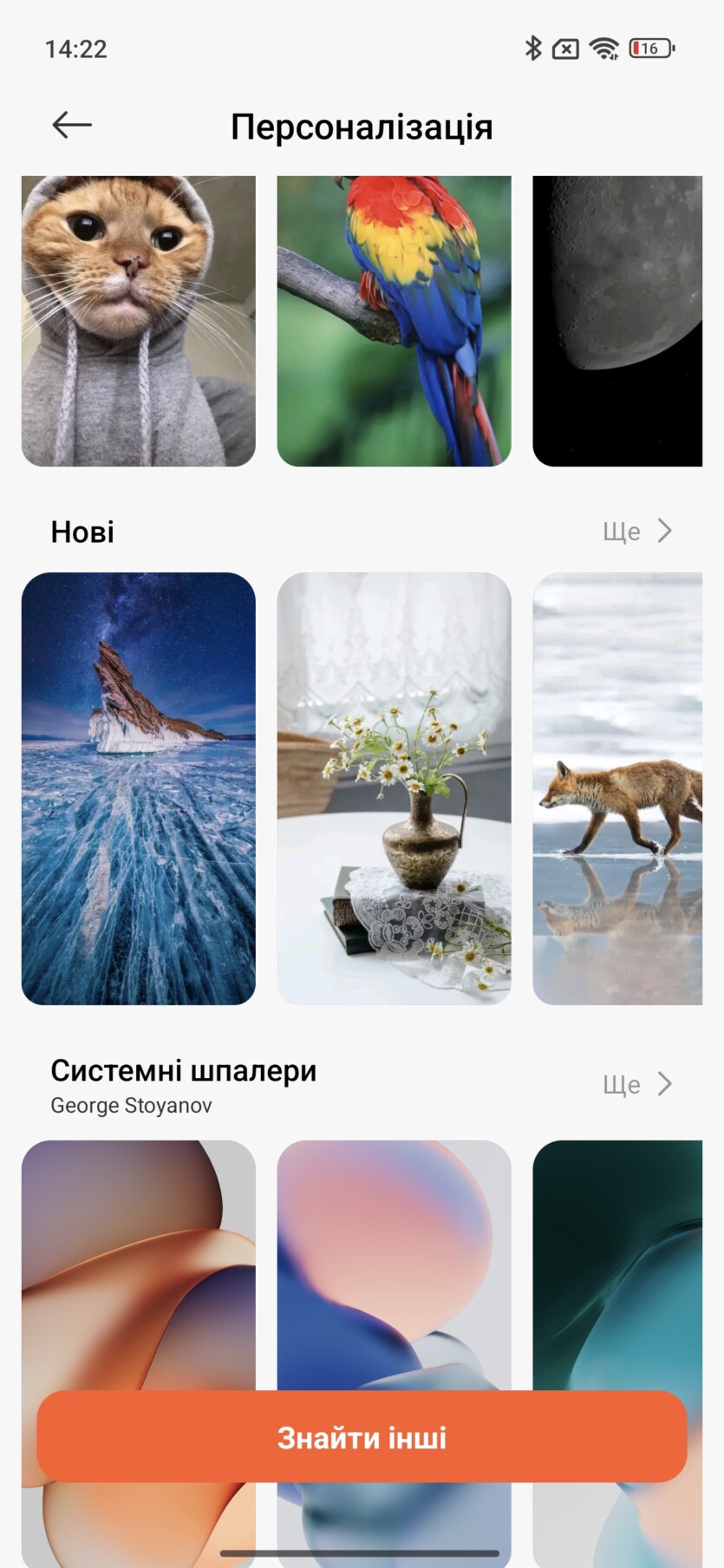This screenshot has width=724, height=1568.
Task: Open the fox on ice wallpaper
Action: pos(617,788)
